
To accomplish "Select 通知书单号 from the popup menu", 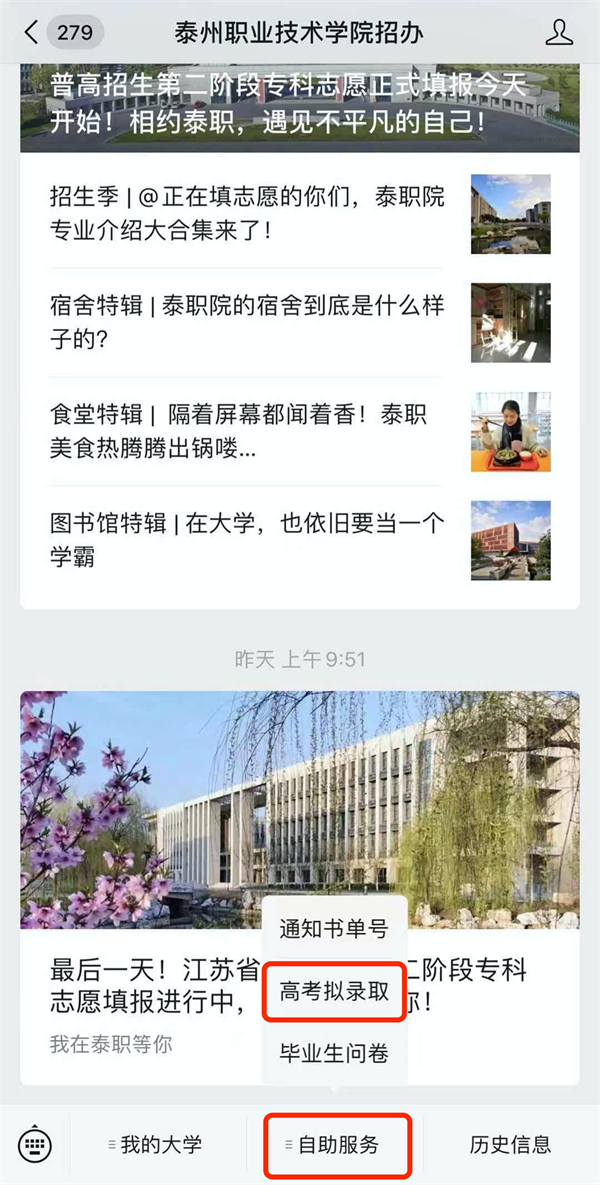I will [x=334, y=929].
